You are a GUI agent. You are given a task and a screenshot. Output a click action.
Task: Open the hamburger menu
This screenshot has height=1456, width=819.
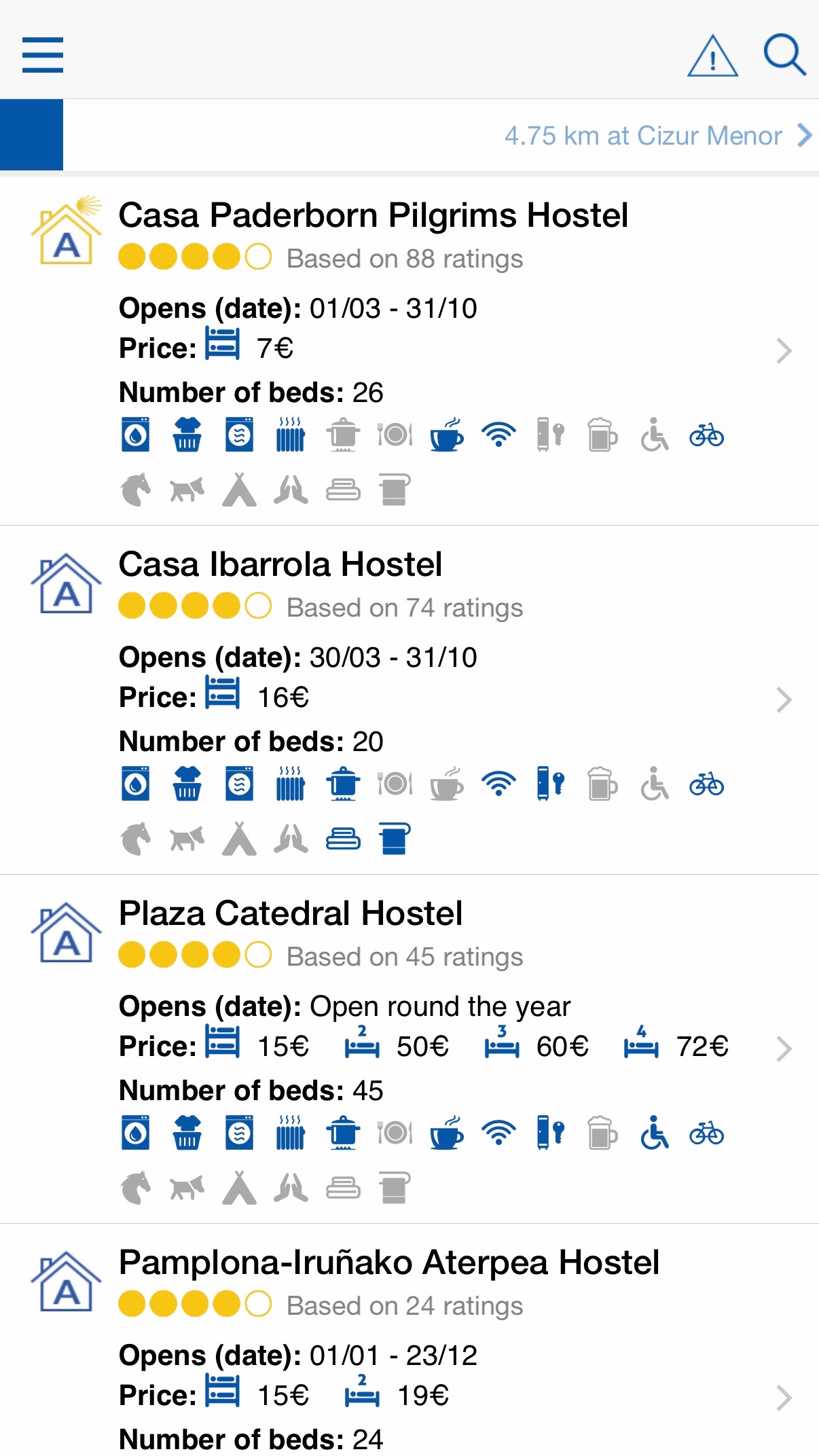point(43,55)
